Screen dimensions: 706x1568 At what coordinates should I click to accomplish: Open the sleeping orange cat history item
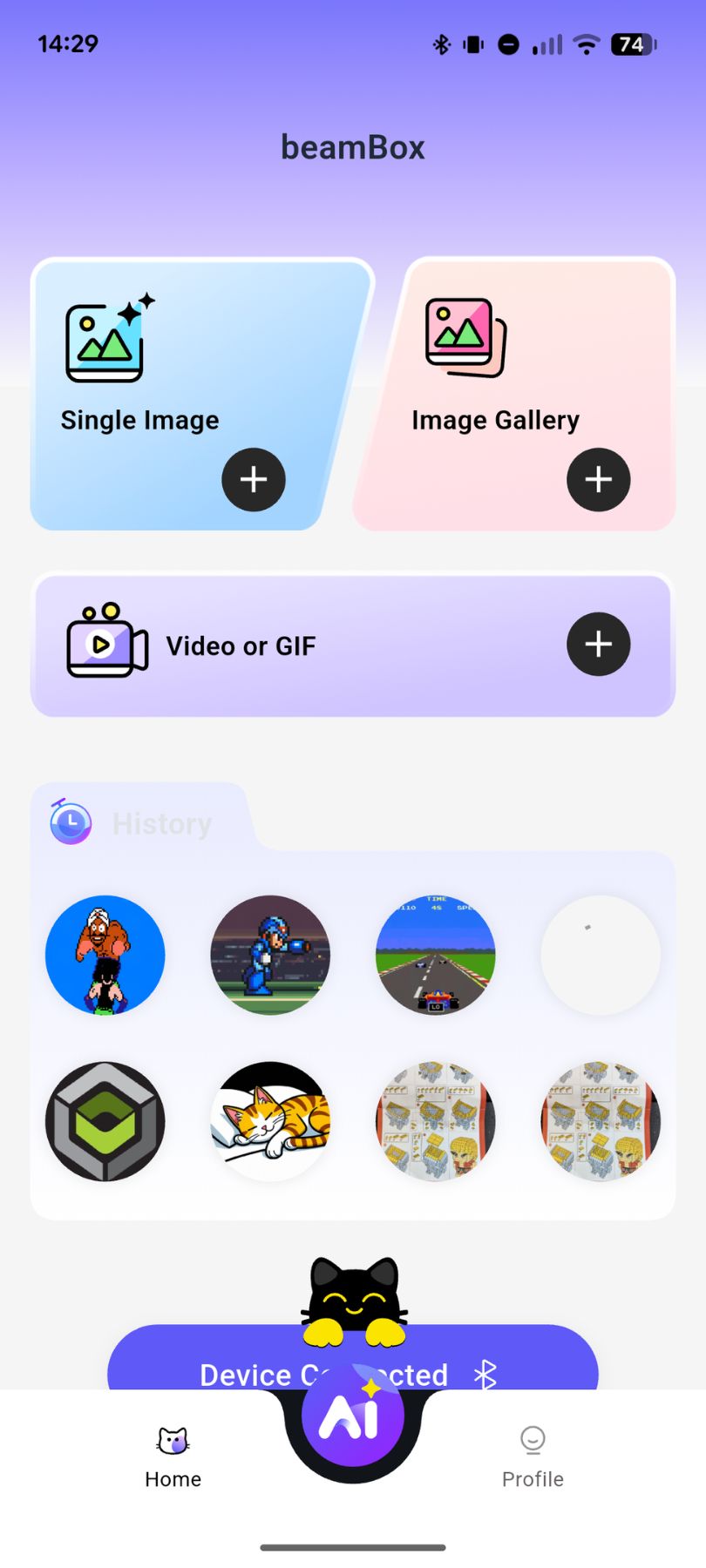coord(270,1121)
